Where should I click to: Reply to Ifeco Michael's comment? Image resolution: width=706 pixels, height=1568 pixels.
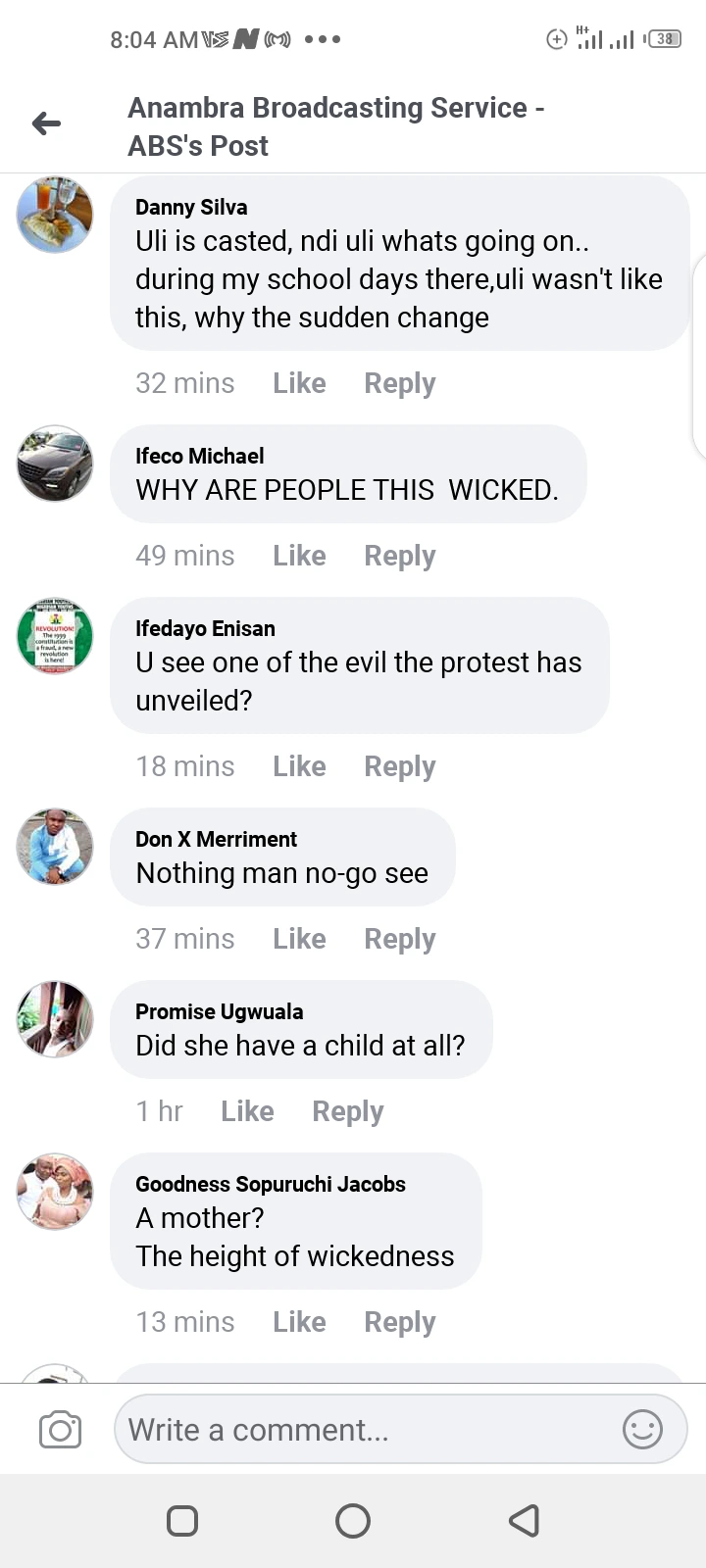pos(399,556)
